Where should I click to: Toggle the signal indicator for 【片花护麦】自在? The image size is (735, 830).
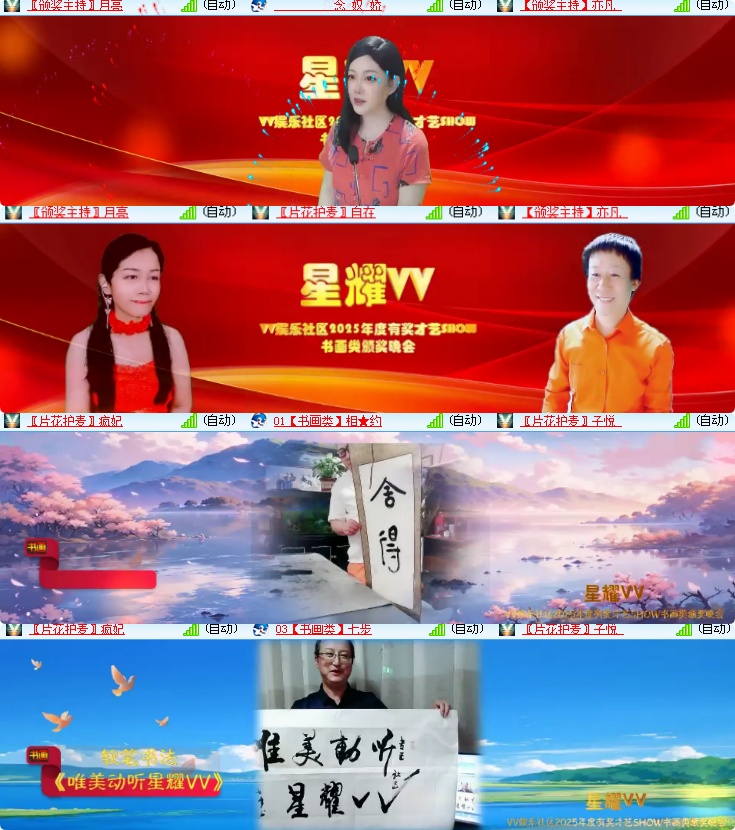433,212
